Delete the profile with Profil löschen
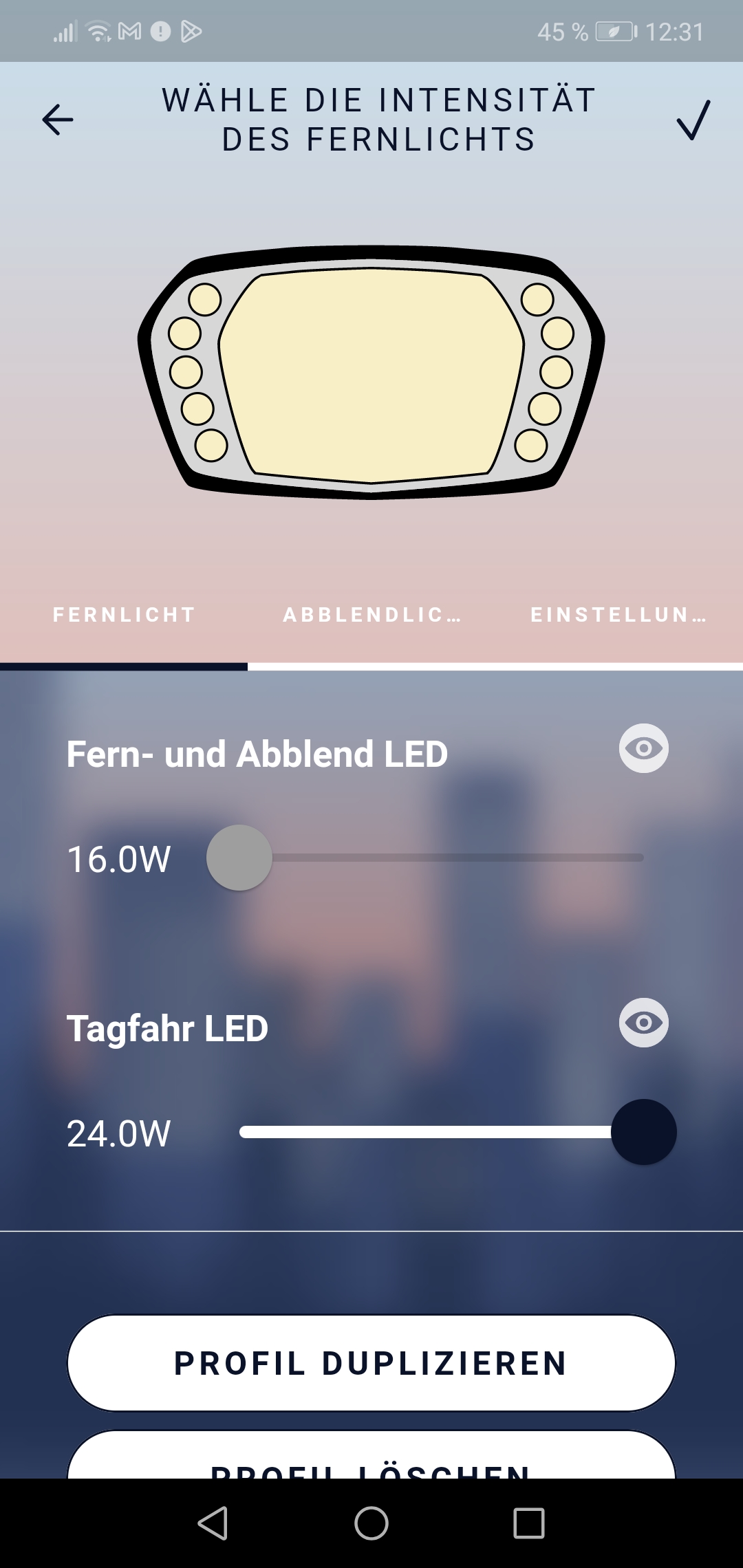This screenshot has height=1568, width=743. [x=371, y=1461]
